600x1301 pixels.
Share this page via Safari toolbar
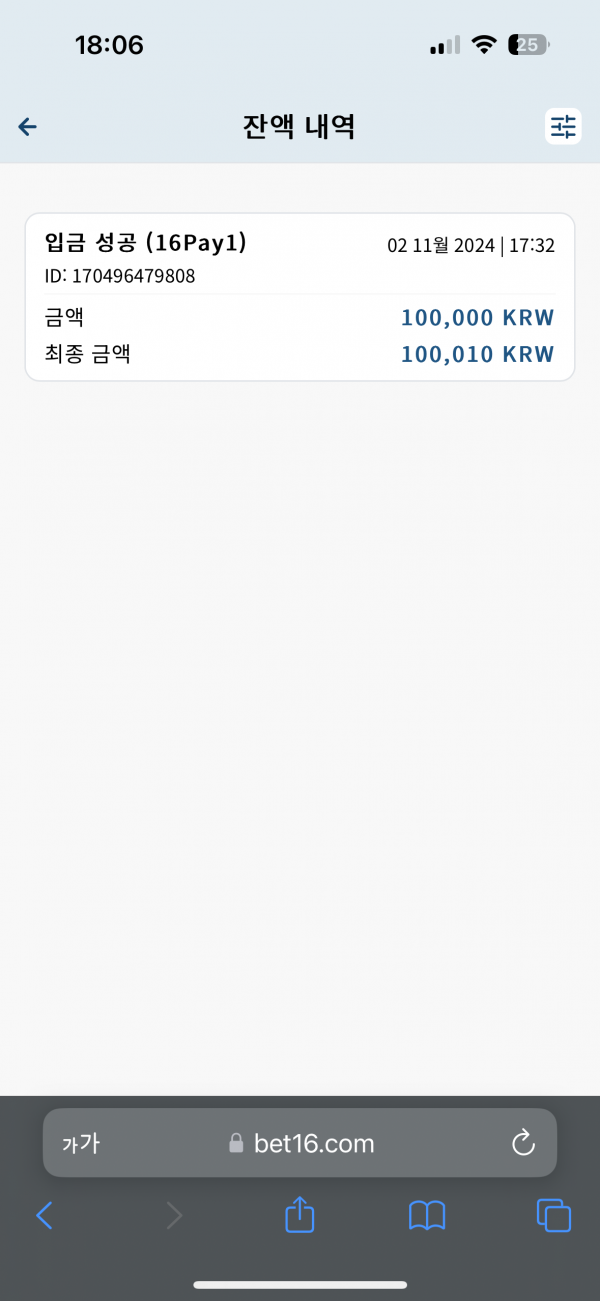tap(300, 1214)
